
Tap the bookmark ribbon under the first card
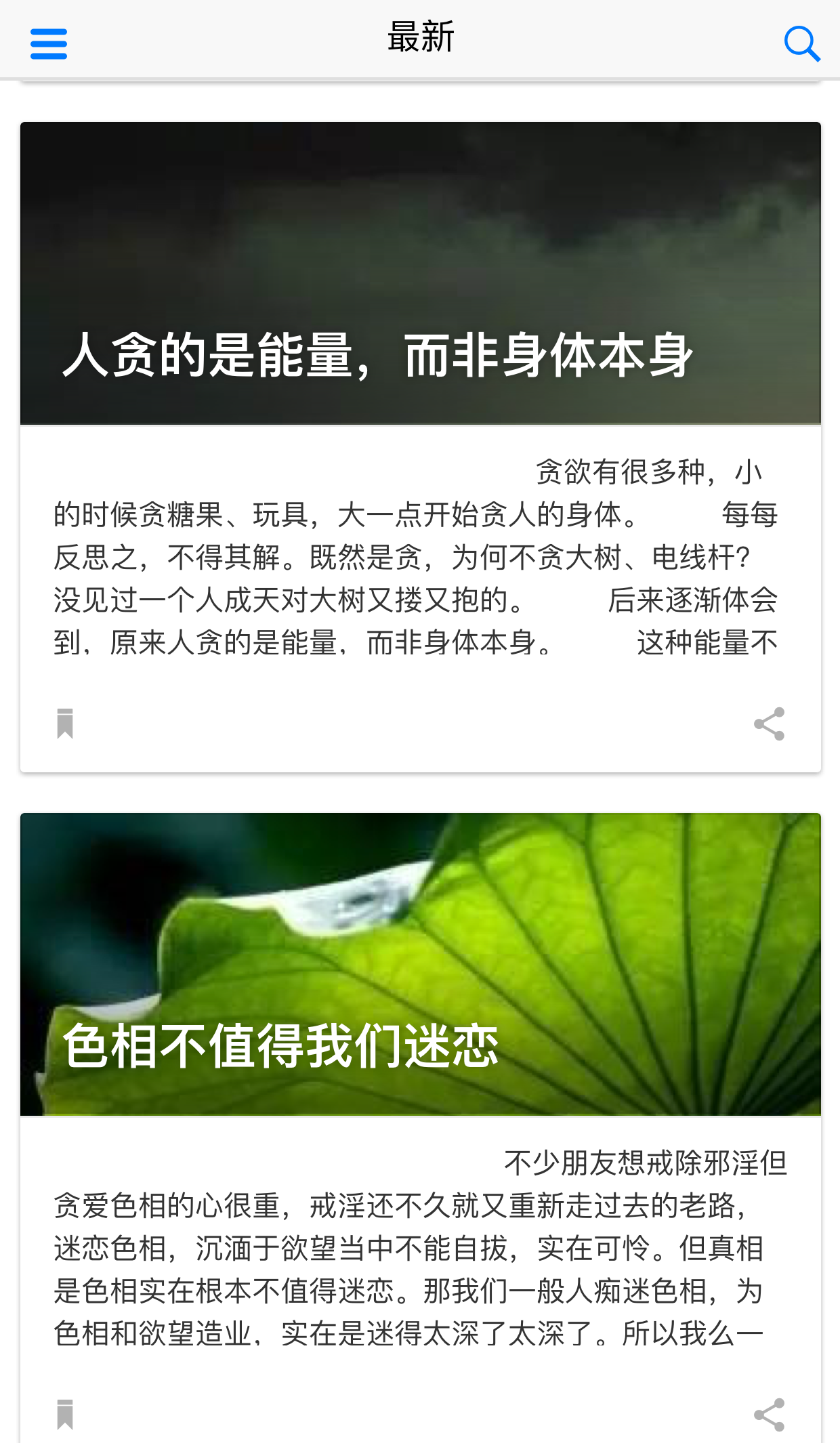(x=64, y=725)
